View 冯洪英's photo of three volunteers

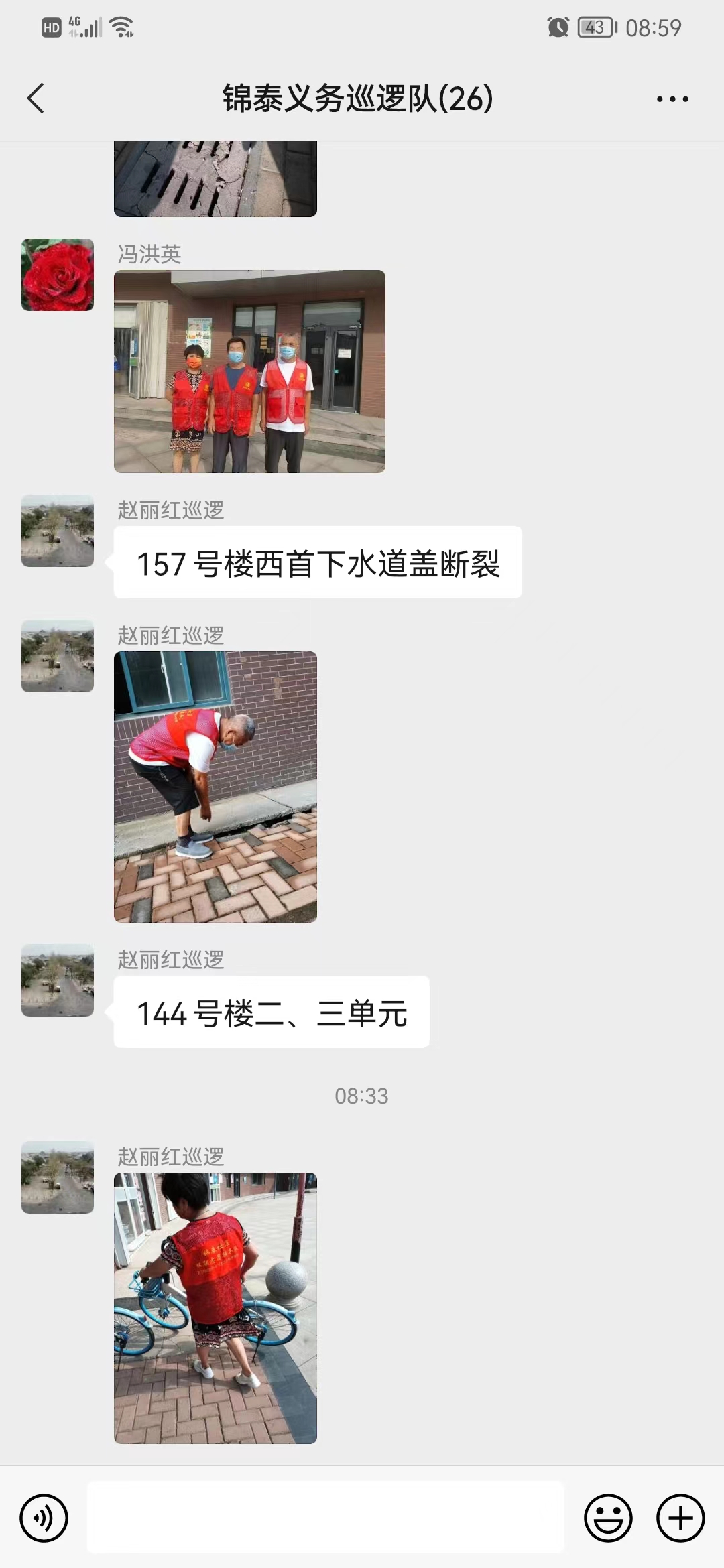point(249,371)
